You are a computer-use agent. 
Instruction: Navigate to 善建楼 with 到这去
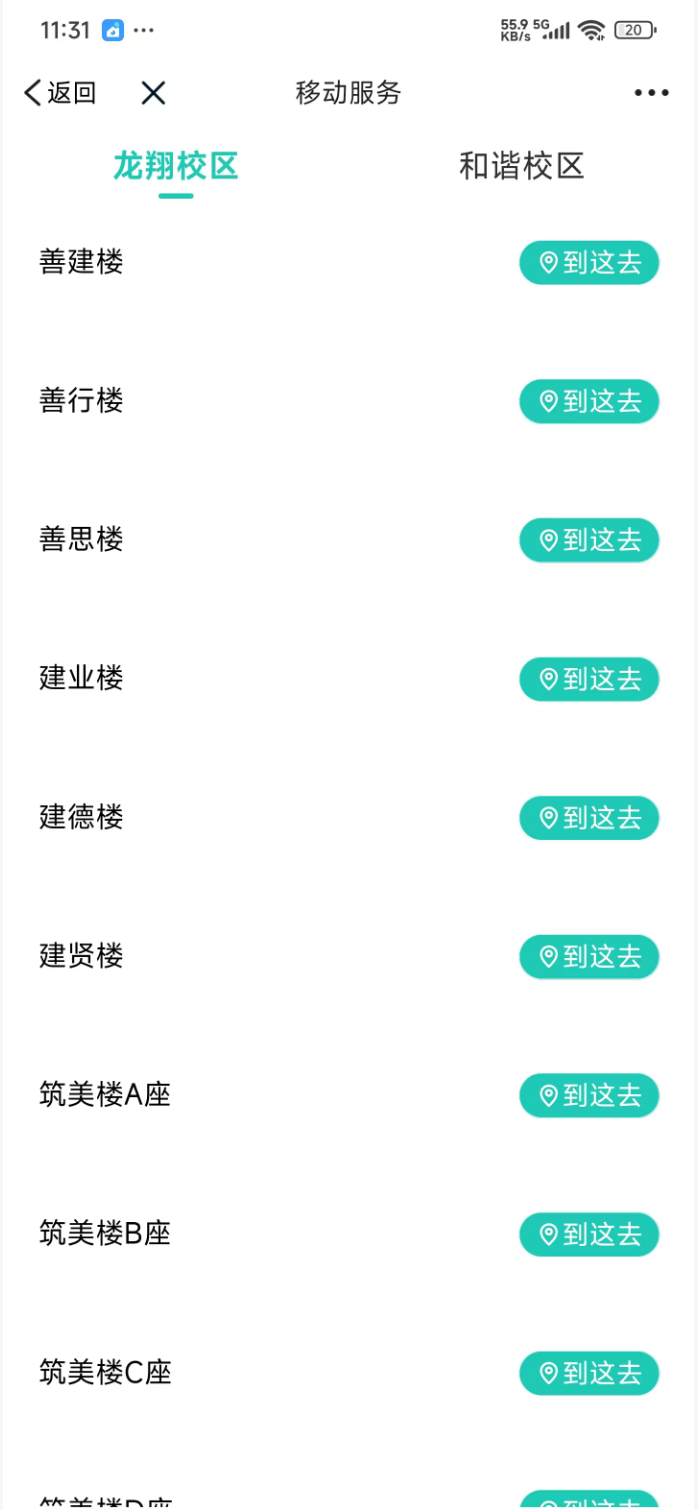[x=589, y=263]
